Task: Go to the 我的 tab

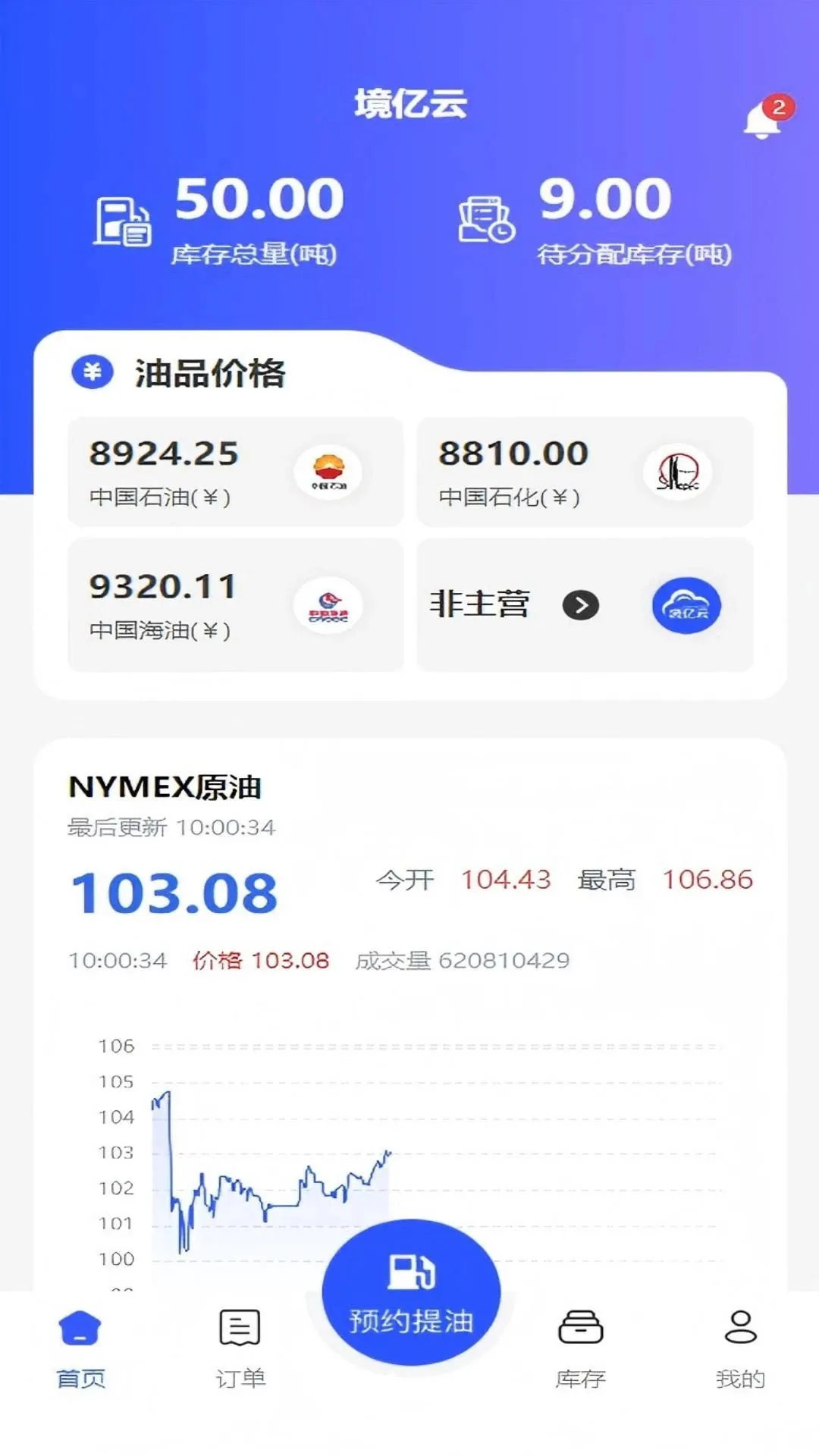Action: 741,1349
